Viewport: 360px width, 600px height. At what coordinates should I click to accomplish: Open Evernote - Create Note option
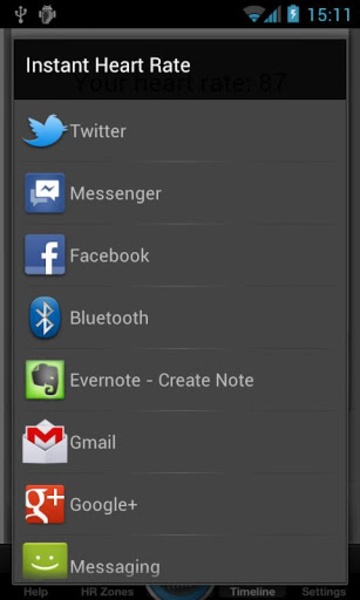pyautogui.click(x=180, y=380)
